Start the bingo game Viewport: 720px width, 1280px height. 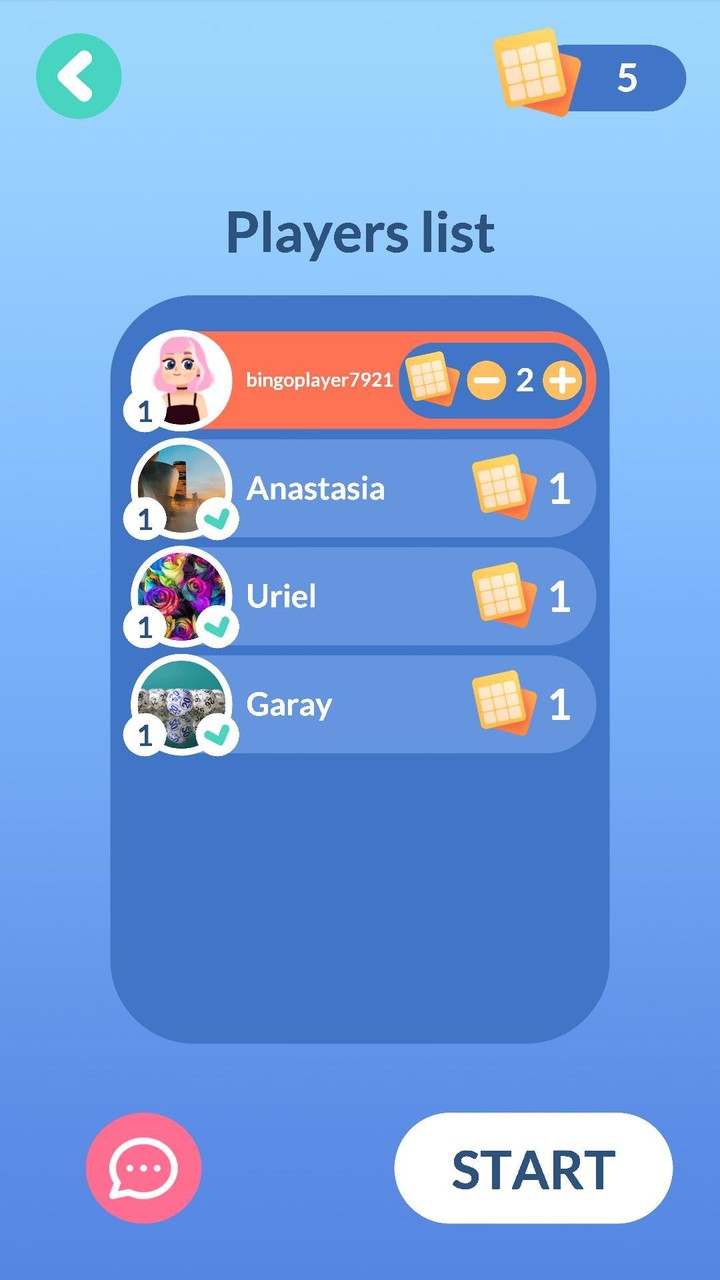[x=533, y=1168]
